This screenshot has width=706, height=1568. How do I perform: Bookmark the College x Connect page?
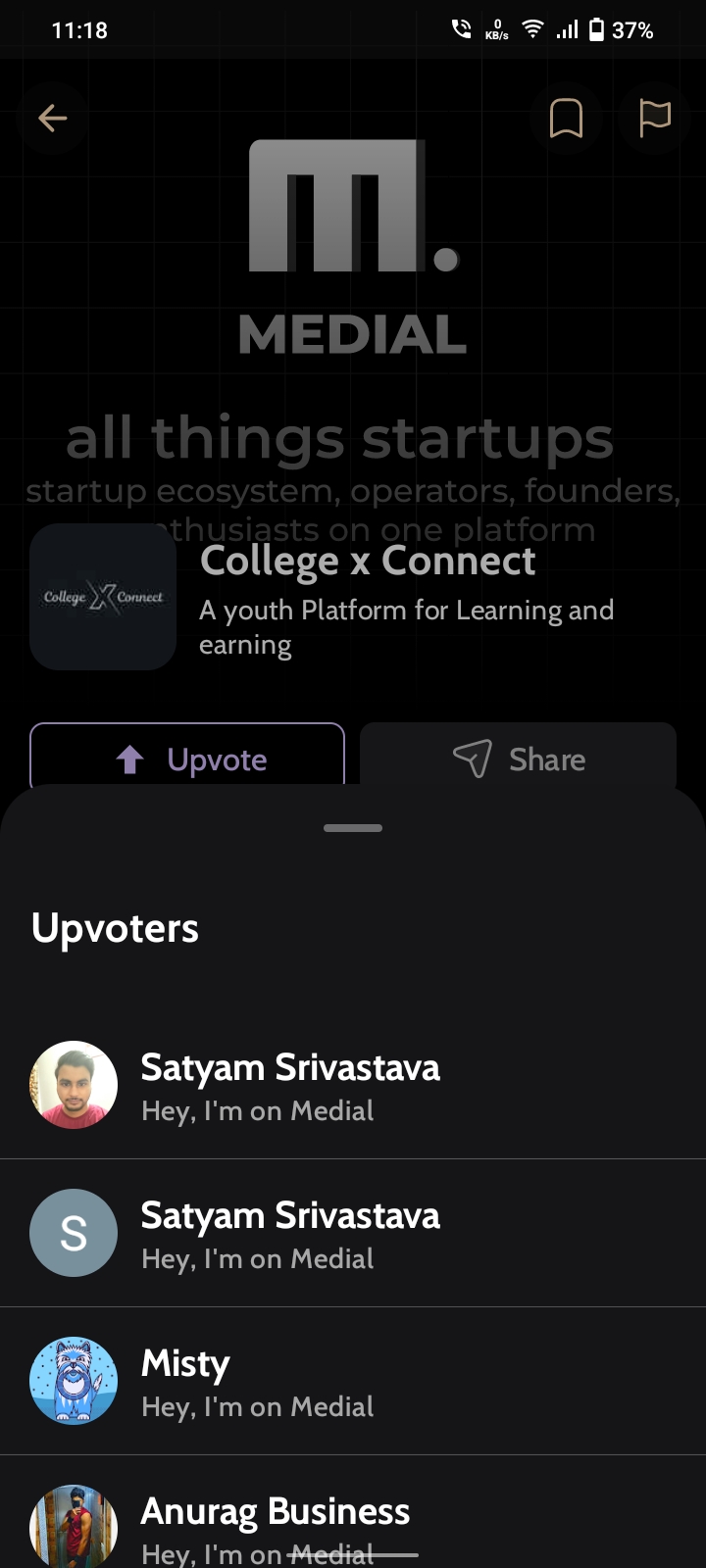tap(566, 119)
